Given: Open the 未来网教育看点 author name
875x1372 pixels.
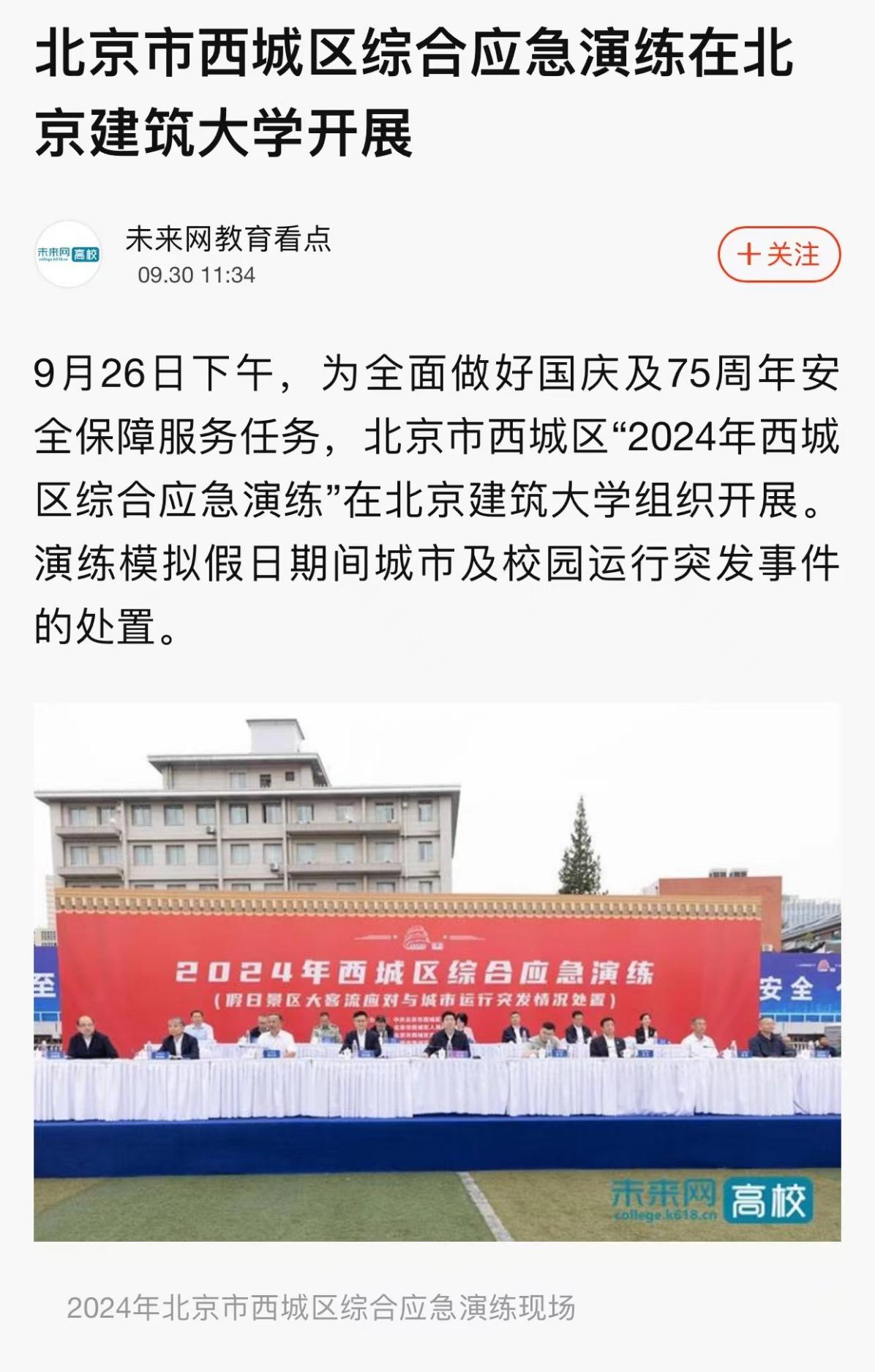Looking at the screenshot, I should [x=228, y=239].
